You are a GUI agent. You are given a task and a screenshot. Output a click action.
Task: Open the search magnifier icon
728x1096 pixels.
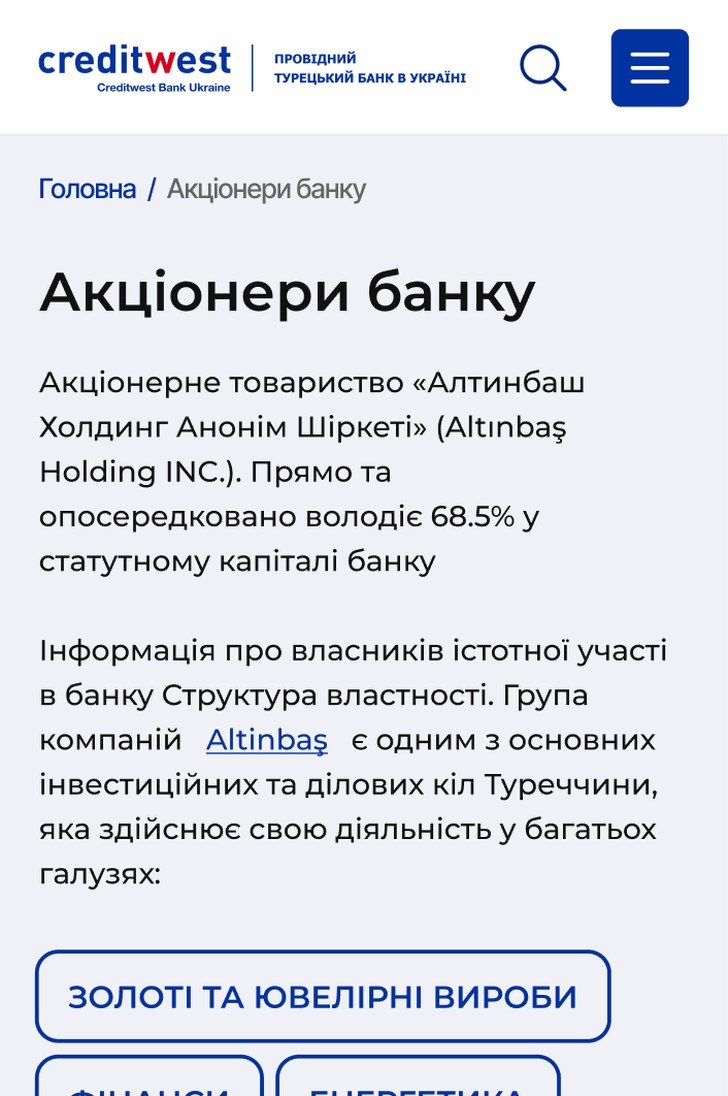[543, 68]
